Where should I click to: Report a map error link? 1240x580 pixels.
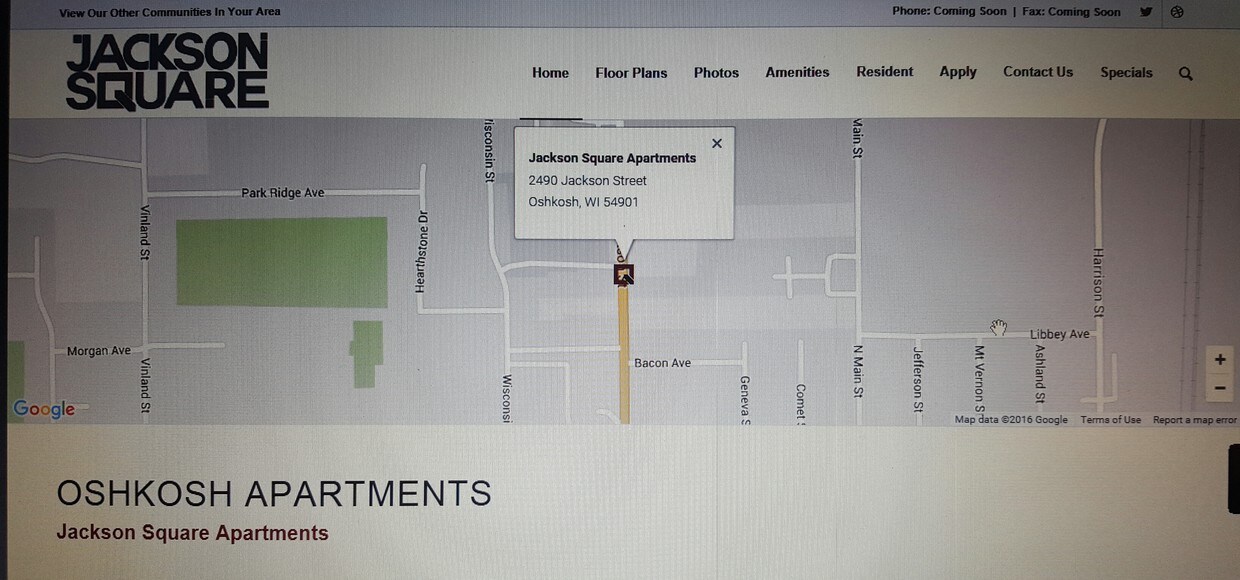[x=1194, y=420]
